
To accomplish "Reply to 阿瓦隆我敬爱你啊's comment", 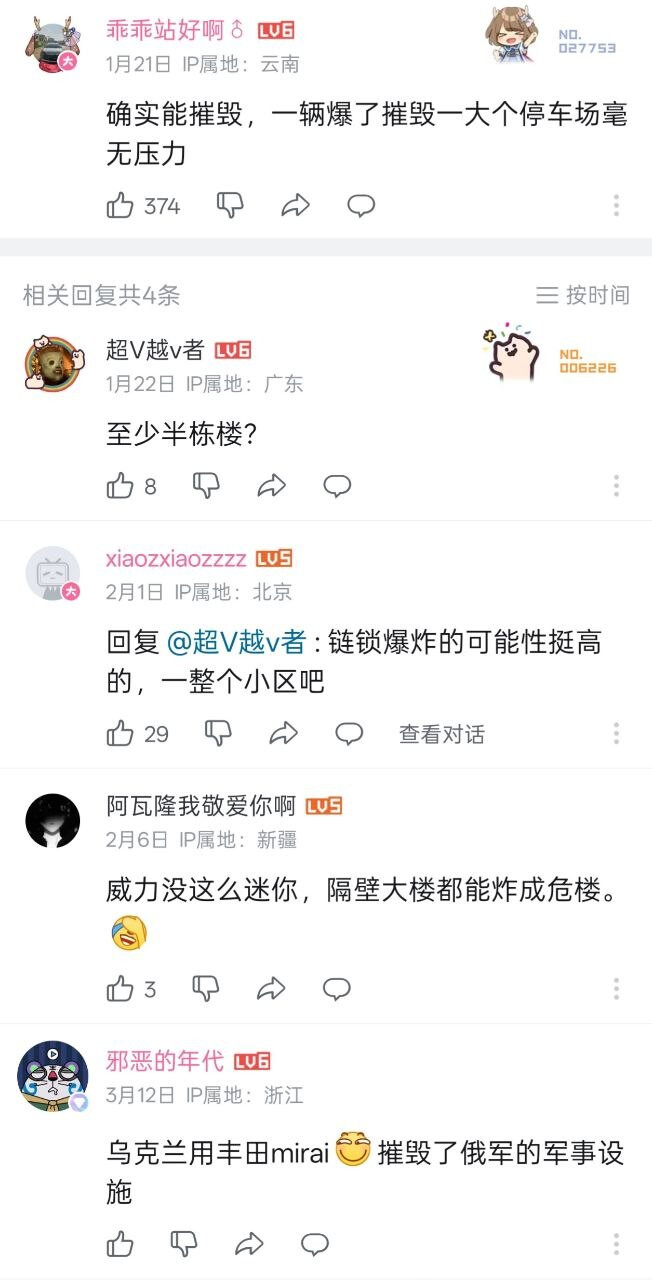I will coord(337,989).
